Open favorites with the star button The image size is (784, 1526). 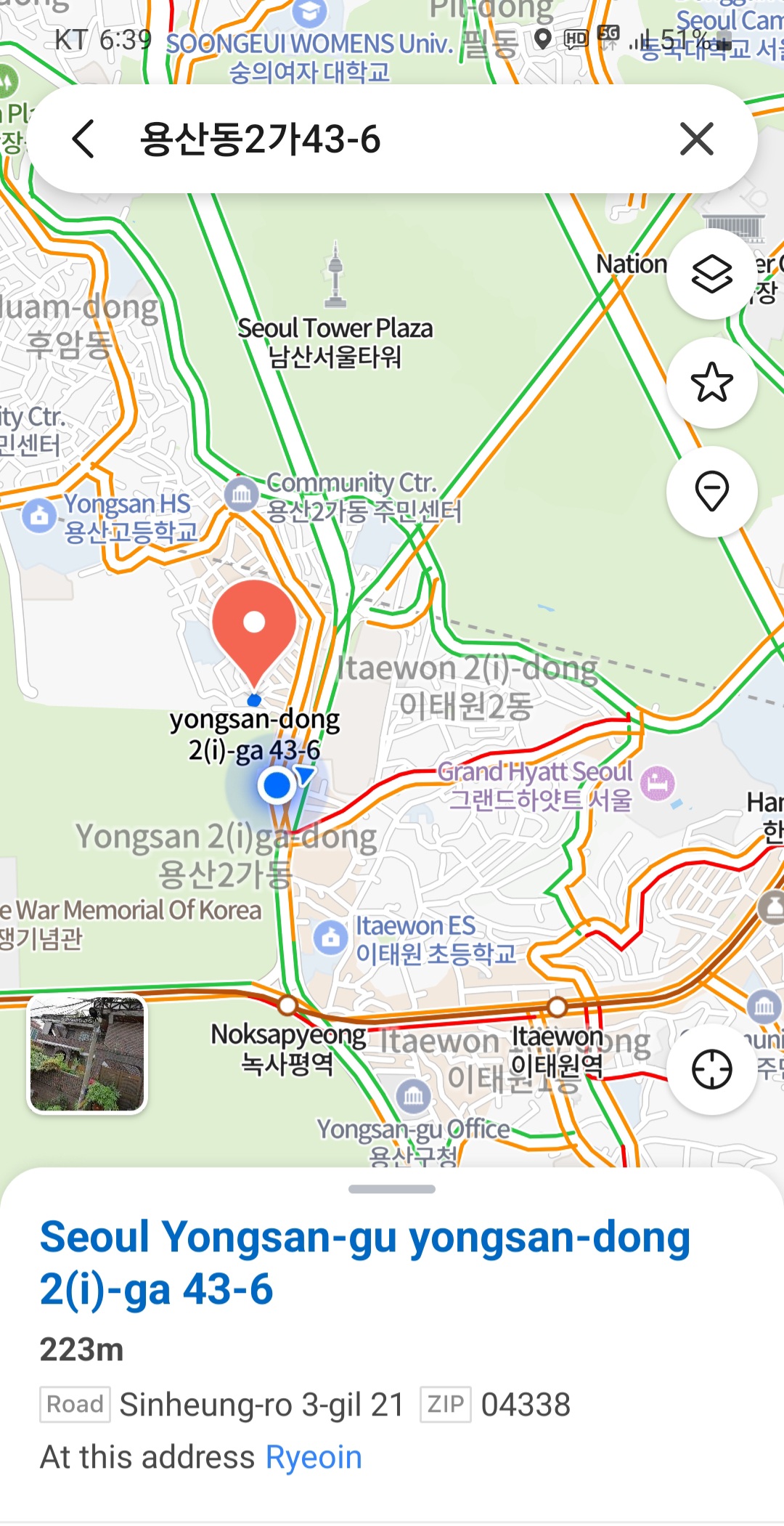pyautogui.click(x=711, y=382)
